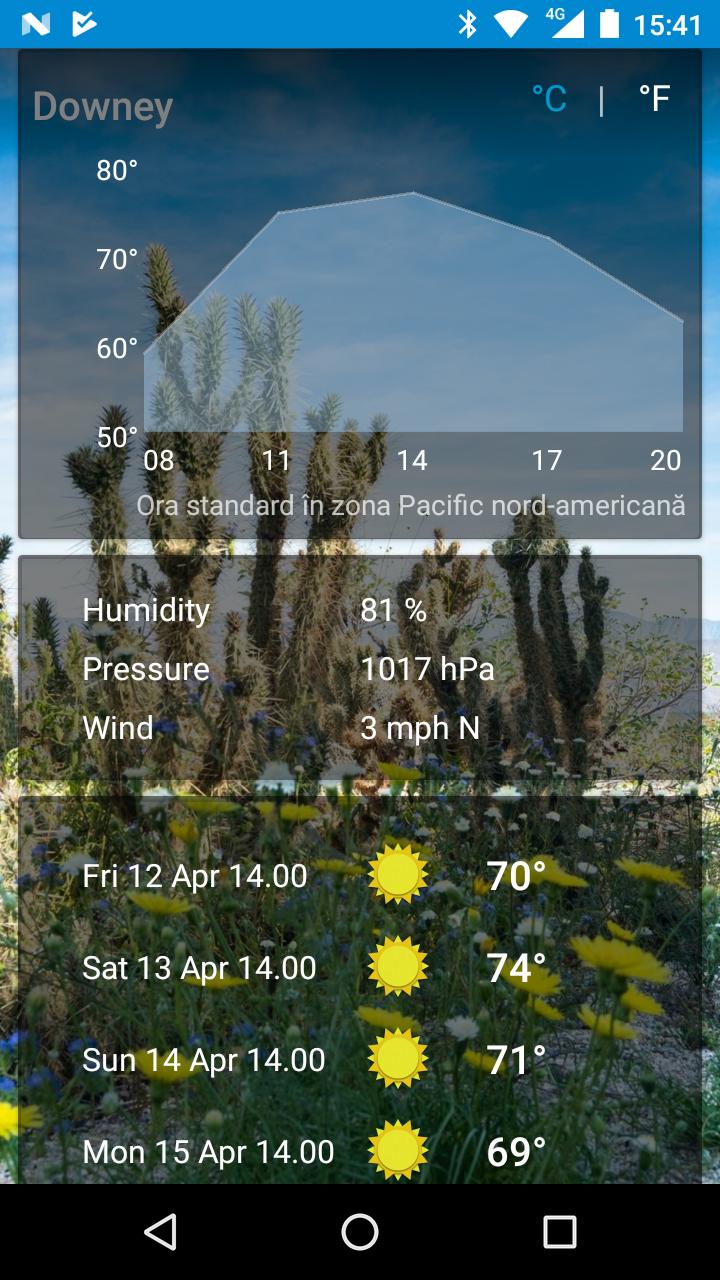The height and width of the screenshot is (1280, 720).
Task: Select Fahrenheit as temperature unit
Action: [x=653, y=100]
